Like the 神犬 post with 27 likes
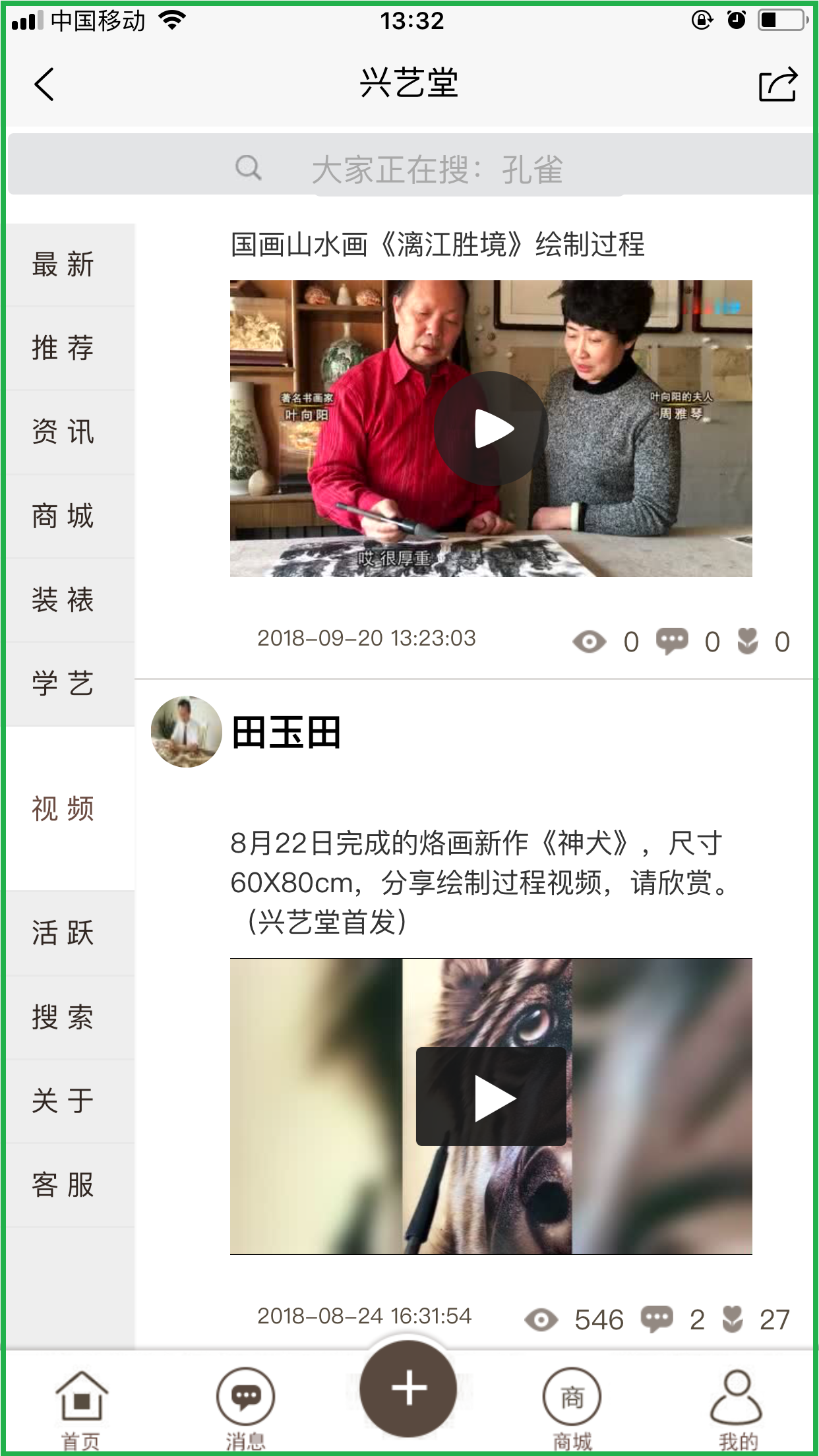 [733, 1319]
